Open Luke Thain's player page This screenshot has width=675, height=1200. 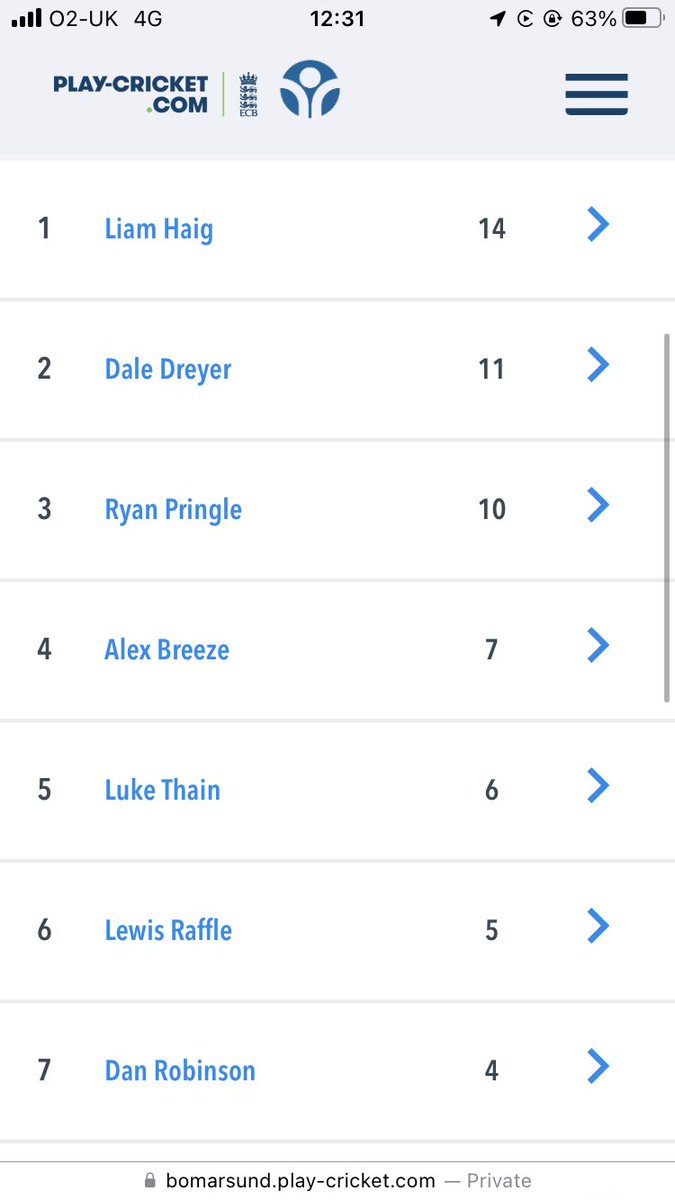162,790
